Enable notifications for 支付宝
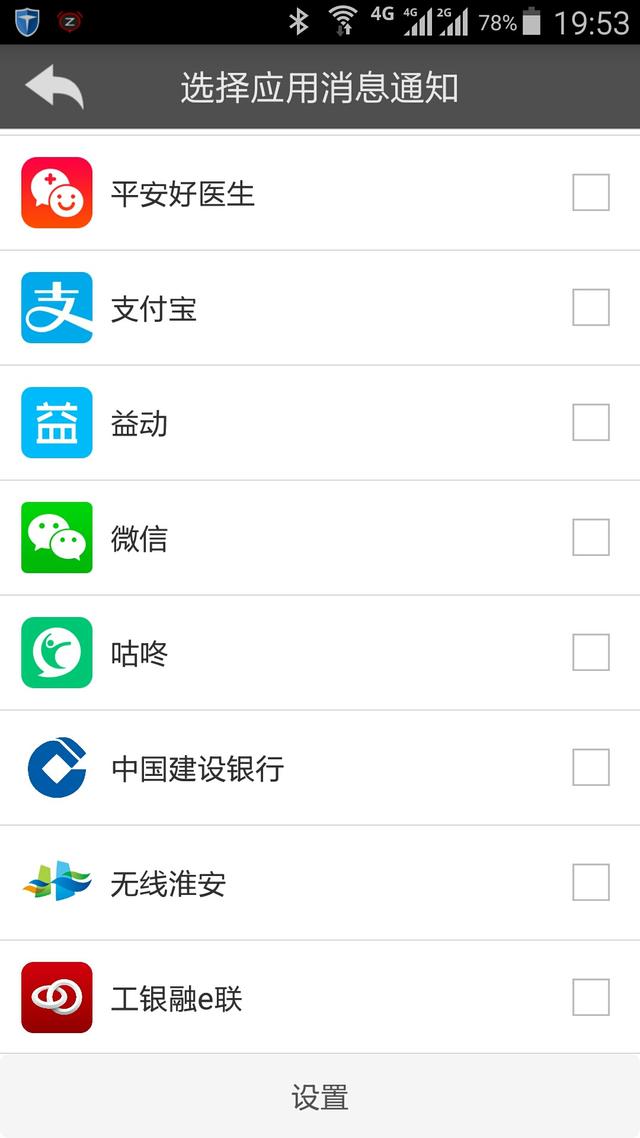640x1138 pixels. 591,307
